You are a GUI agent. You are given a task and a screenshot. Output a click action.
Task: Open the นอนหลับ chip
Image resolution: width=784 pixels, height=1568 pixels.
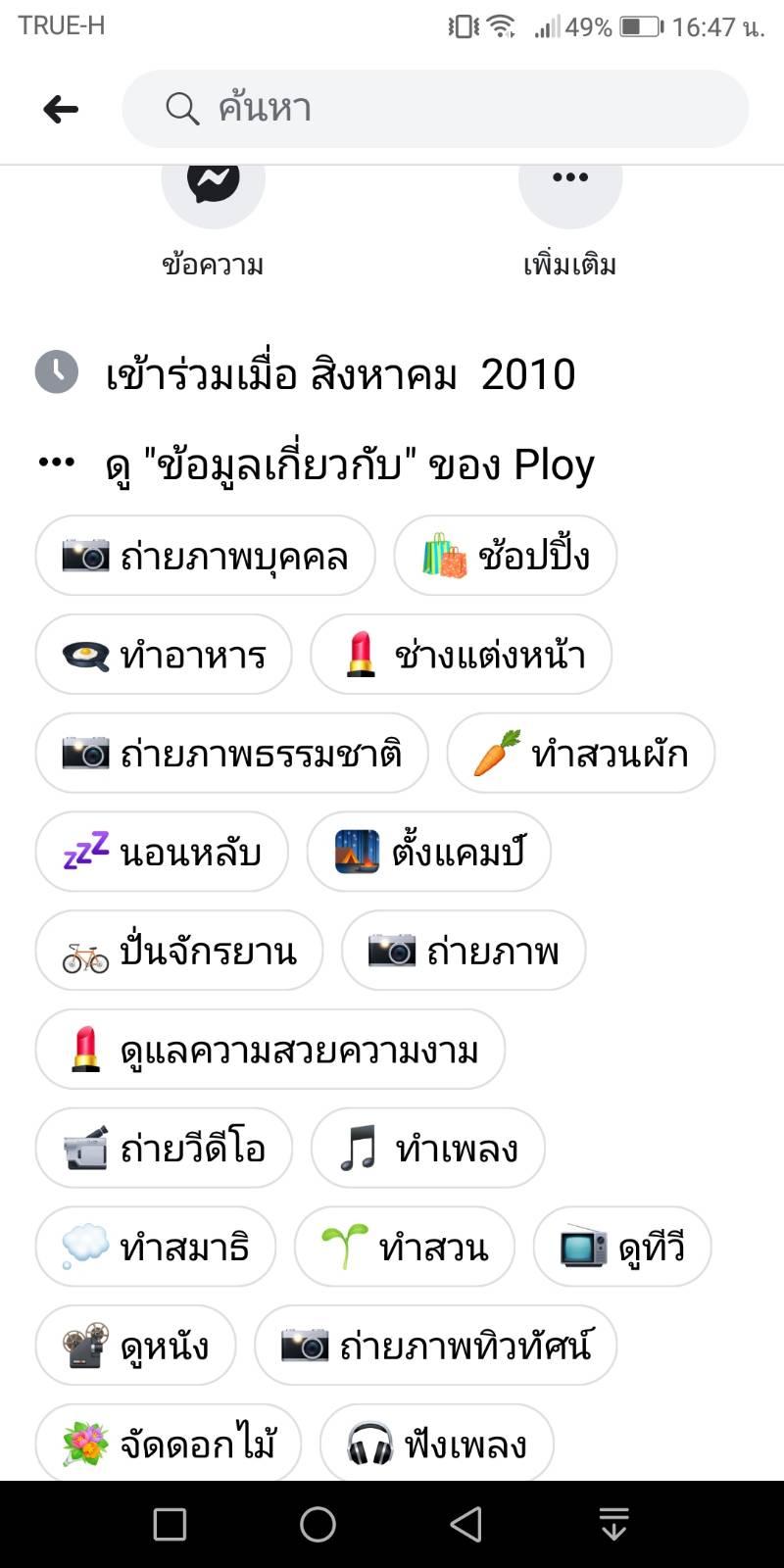point(162,852)
